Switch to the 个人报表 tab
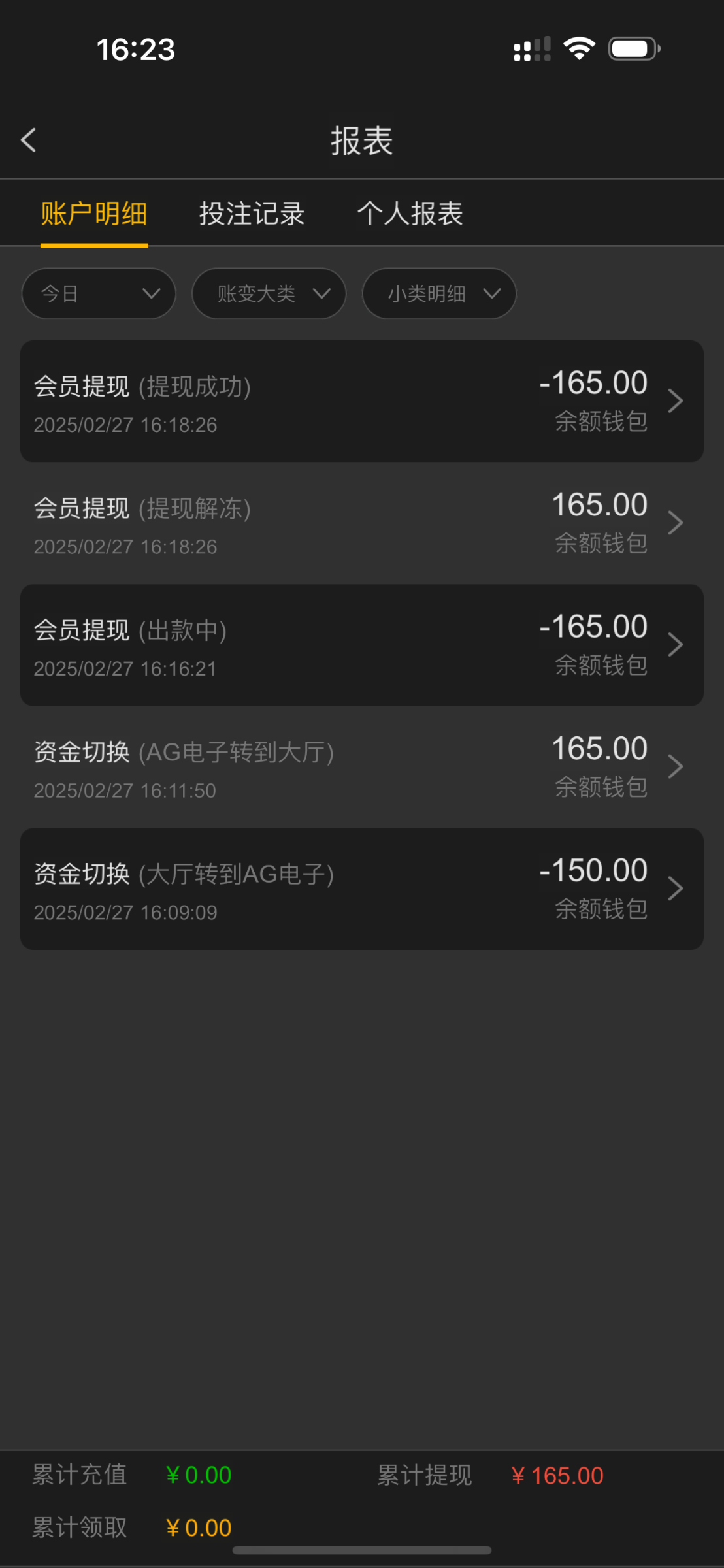 [x=410, y=214]
